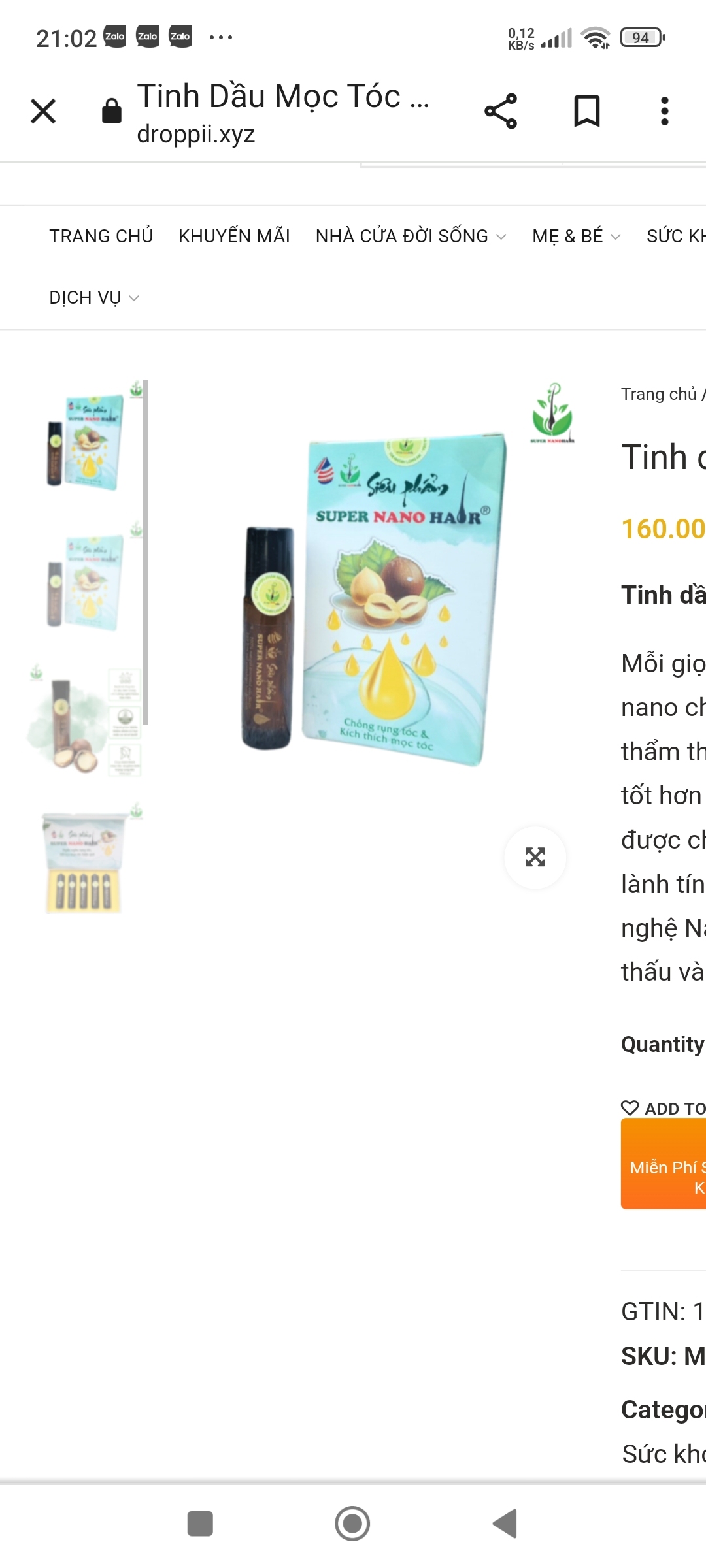Open Trang chủ breadcrumb link
706x1568 pixels.
coord(658,394)
